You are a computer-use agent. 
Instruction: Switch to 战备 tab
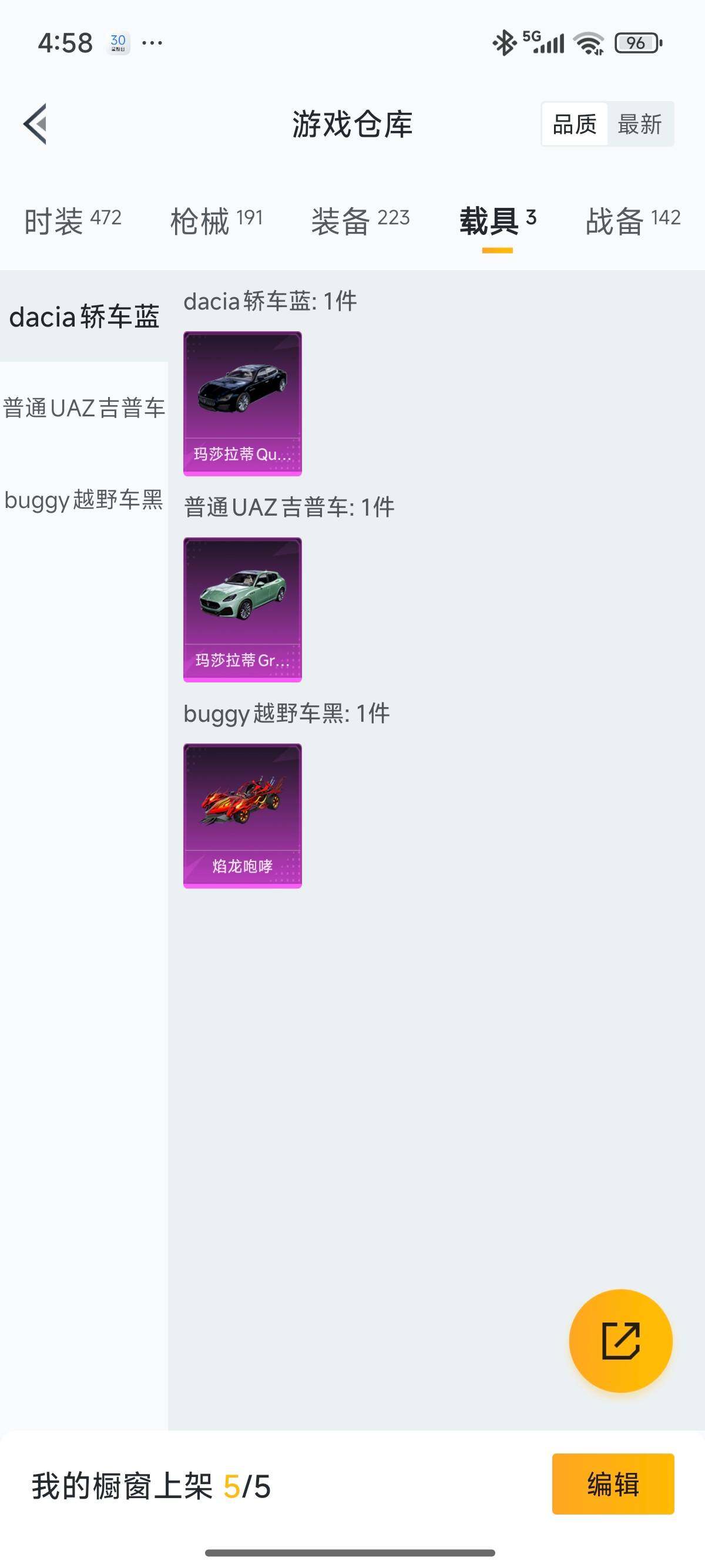point(633,220)
